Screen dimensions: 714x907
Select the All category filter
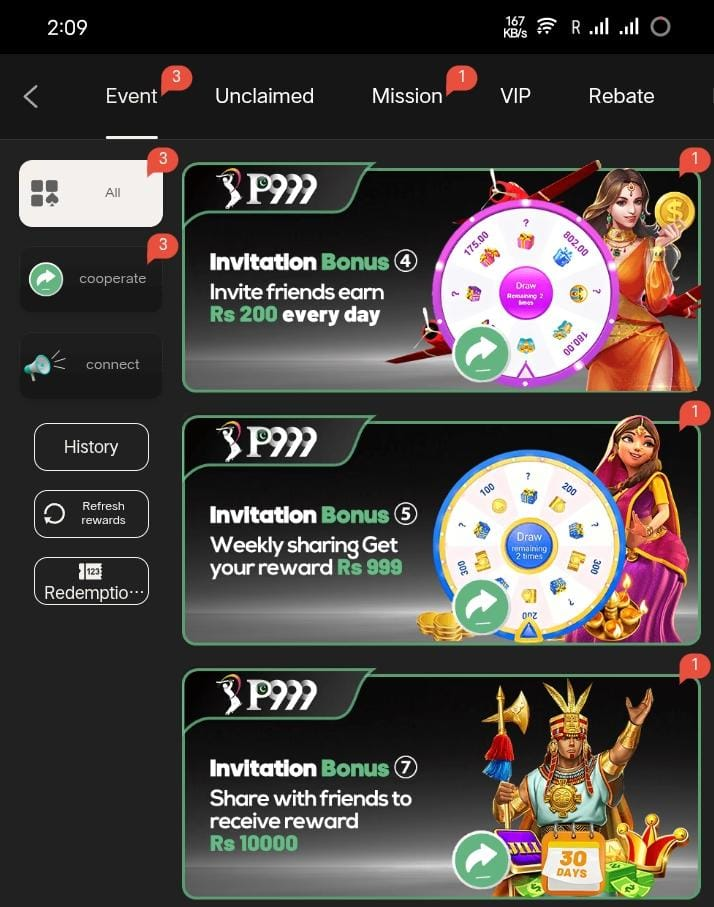(91, 193)
